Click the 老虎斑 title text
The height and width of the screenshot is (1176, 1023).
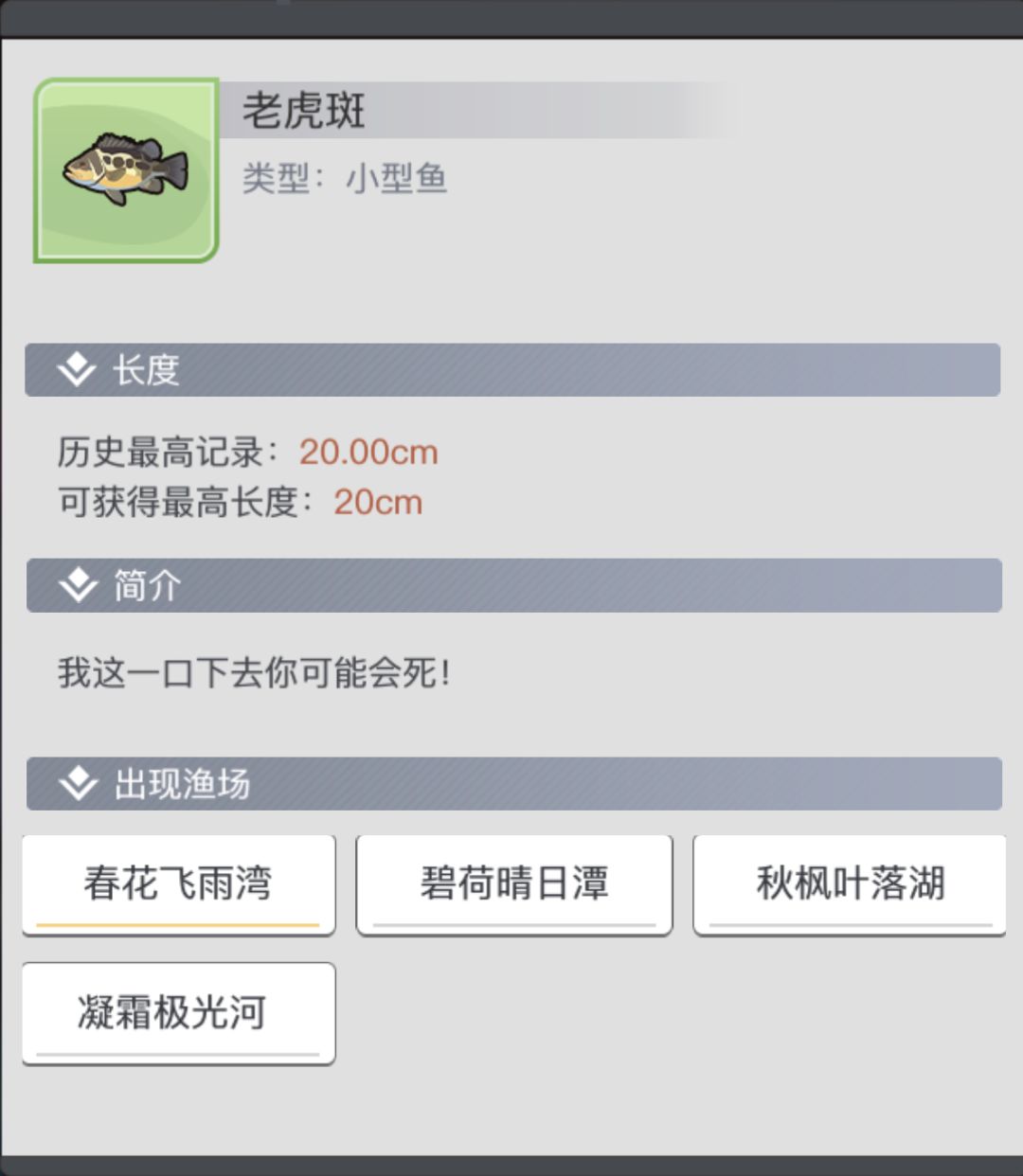click(303, 110)
